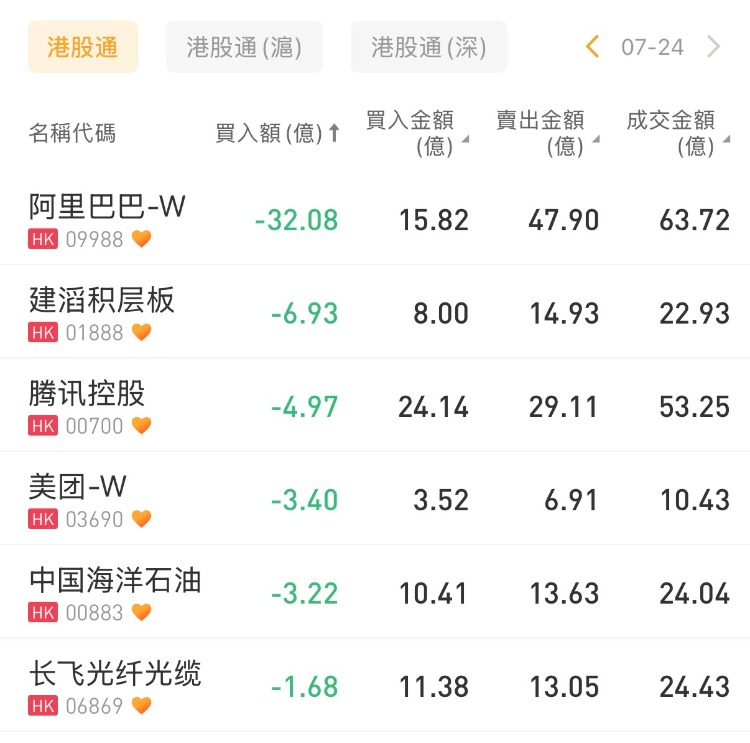The width and height of the screenshot is (750, 743).
Task: Sort by 賣出金額 (億) column
Action: coord(547,133)
